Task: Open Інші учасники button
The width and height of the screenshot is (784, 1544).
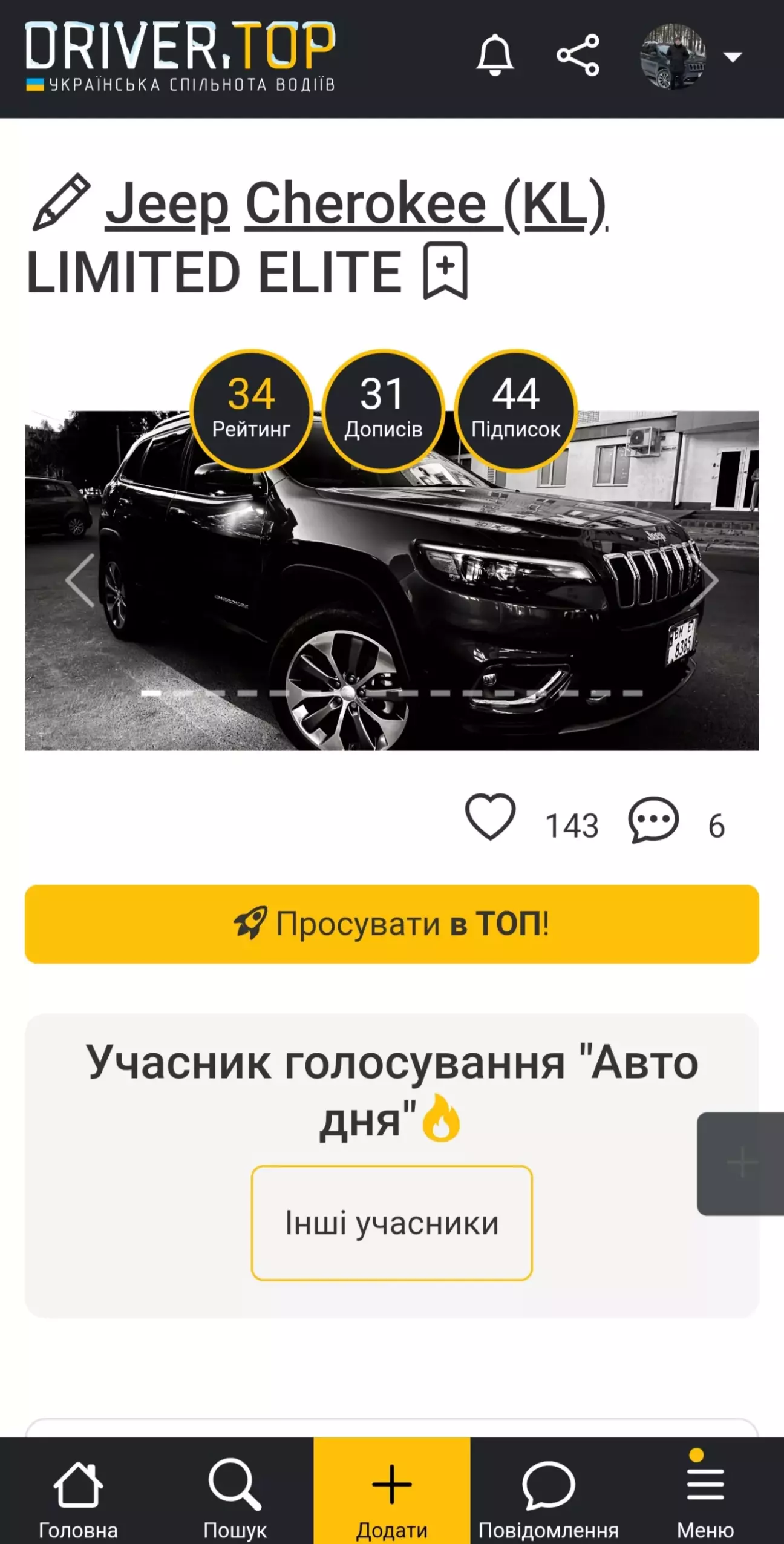Action: [391, 1223]
